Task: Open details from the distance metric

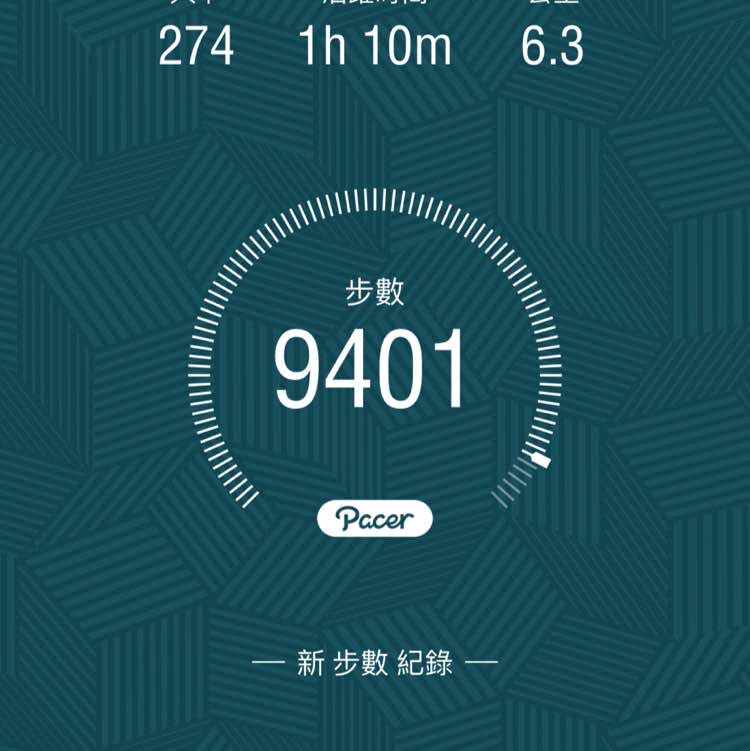Action: [551, 44]
